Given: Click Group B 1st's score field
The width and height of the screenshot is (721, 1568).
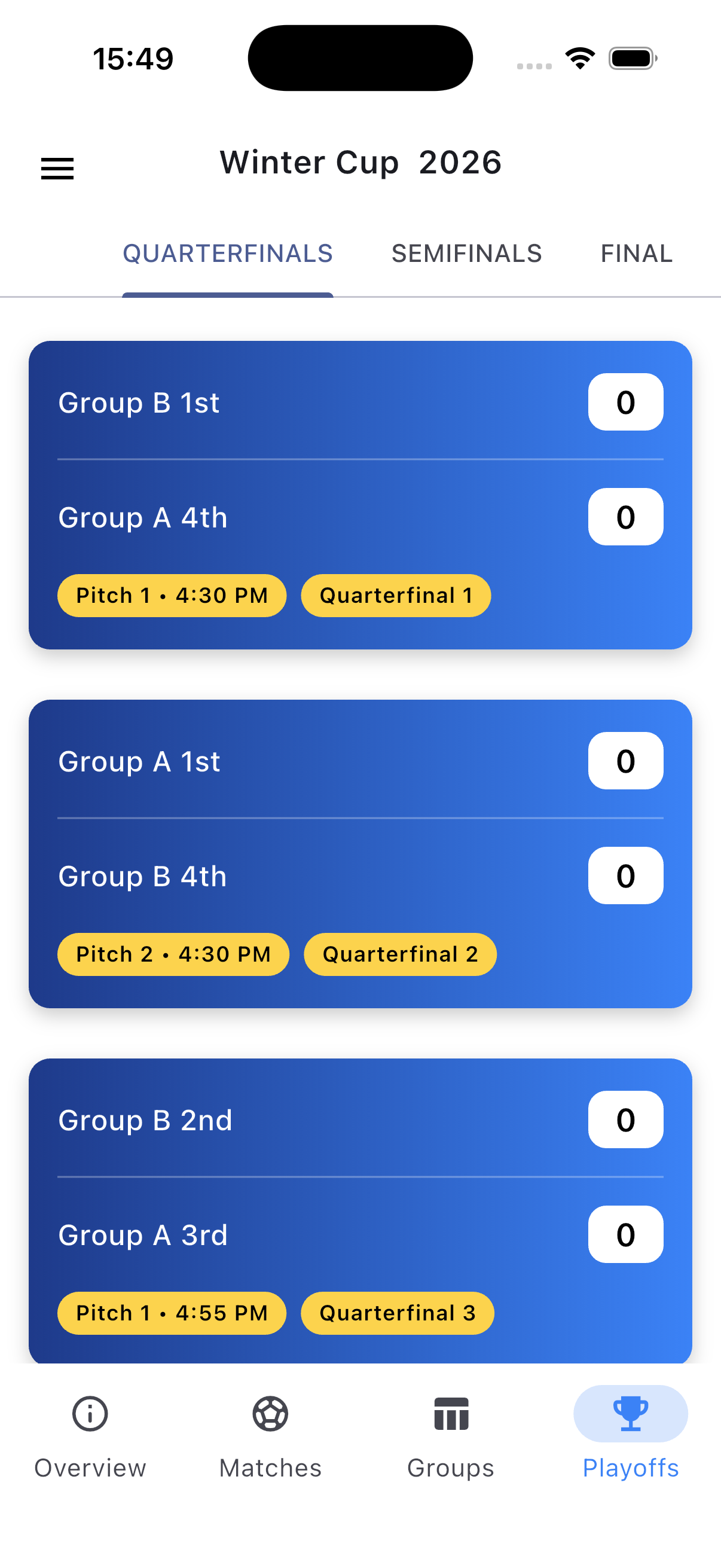Looking at the screenshot, I should (x=625, y=402).
